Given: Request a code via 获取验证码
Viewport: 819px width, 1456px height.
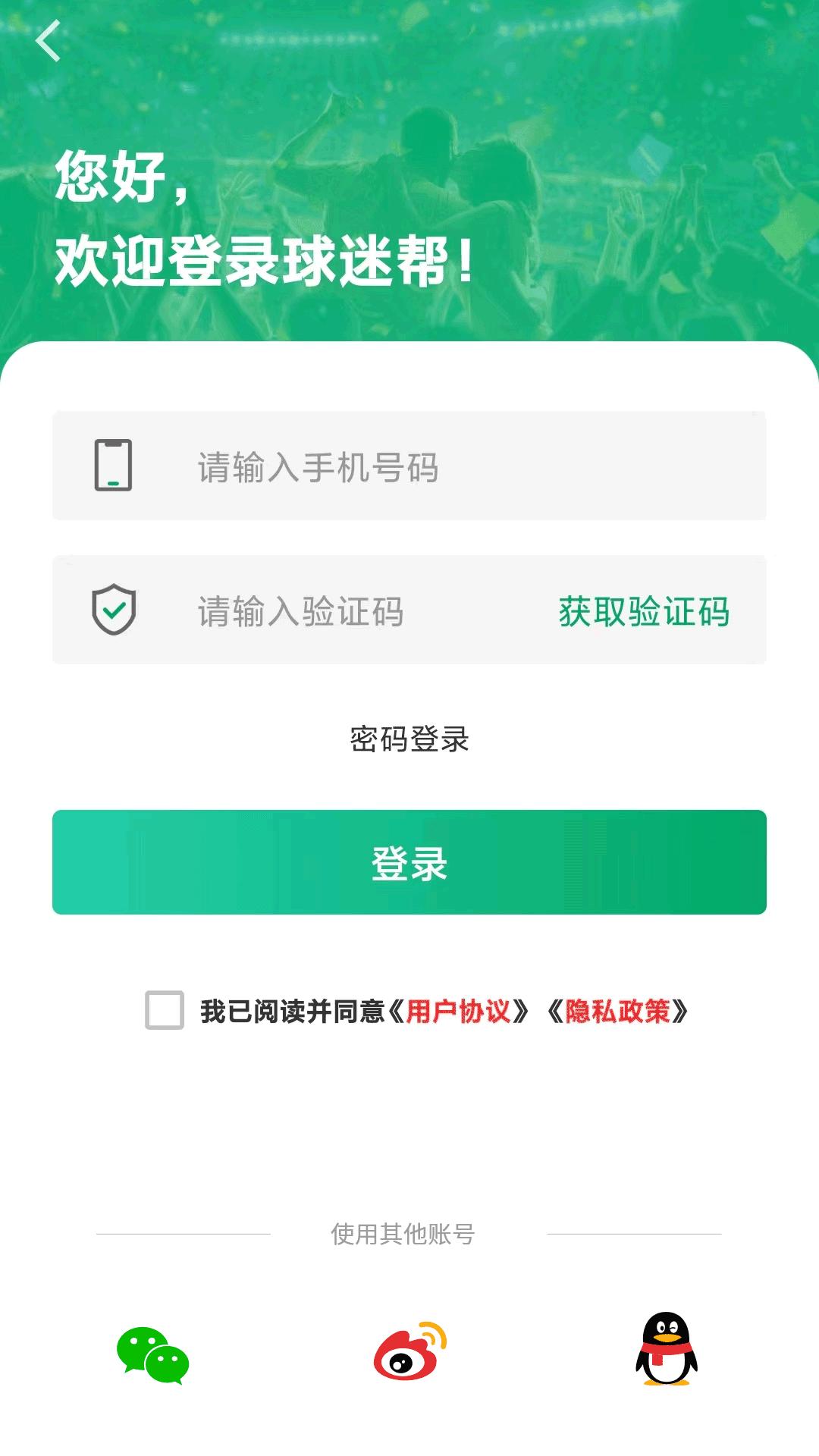Looking at the screenshot, I should pyautogui.click(x=644, y=611).
